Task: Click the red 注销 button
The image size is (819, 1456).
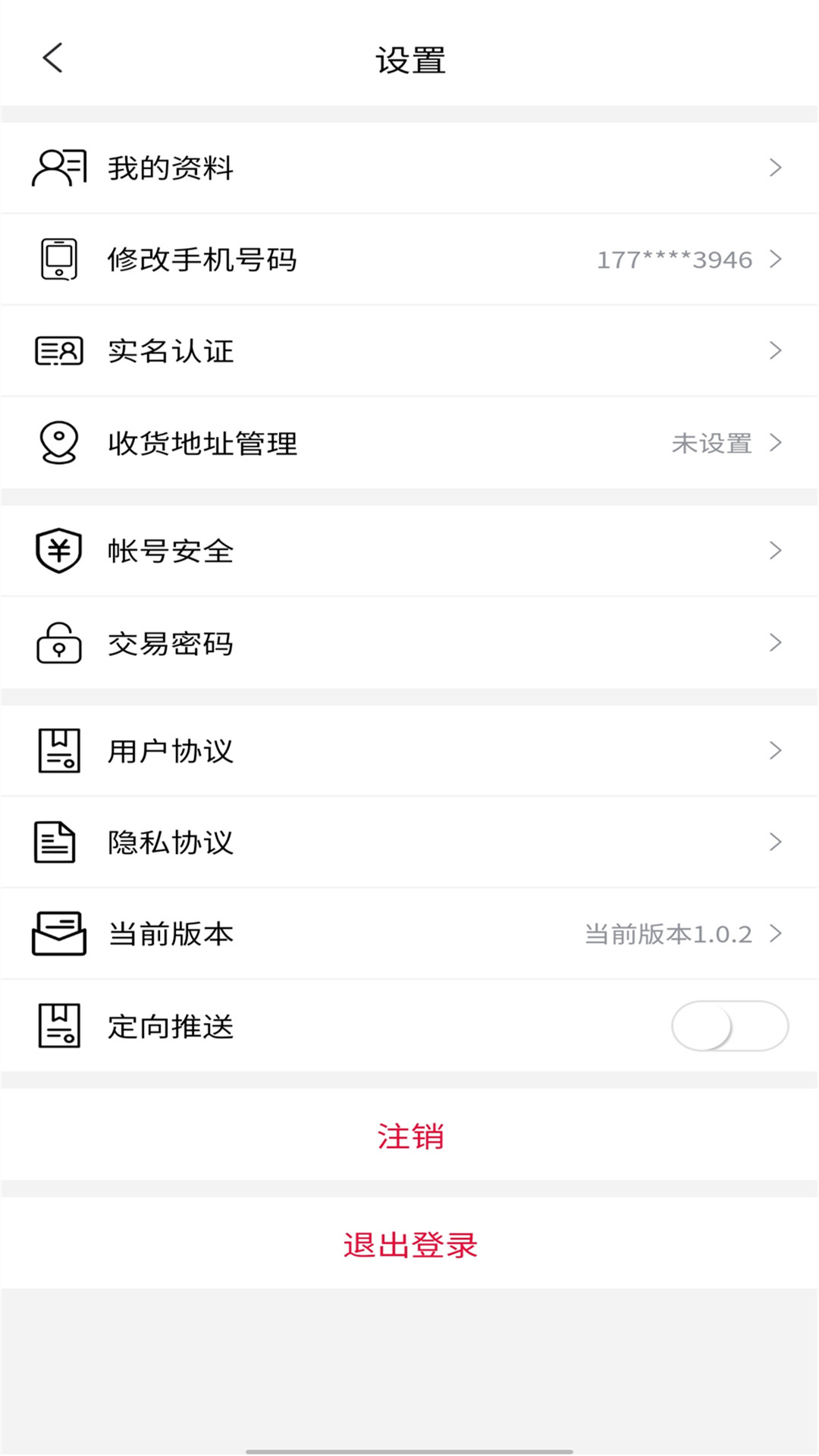Action: [409, 1136]
